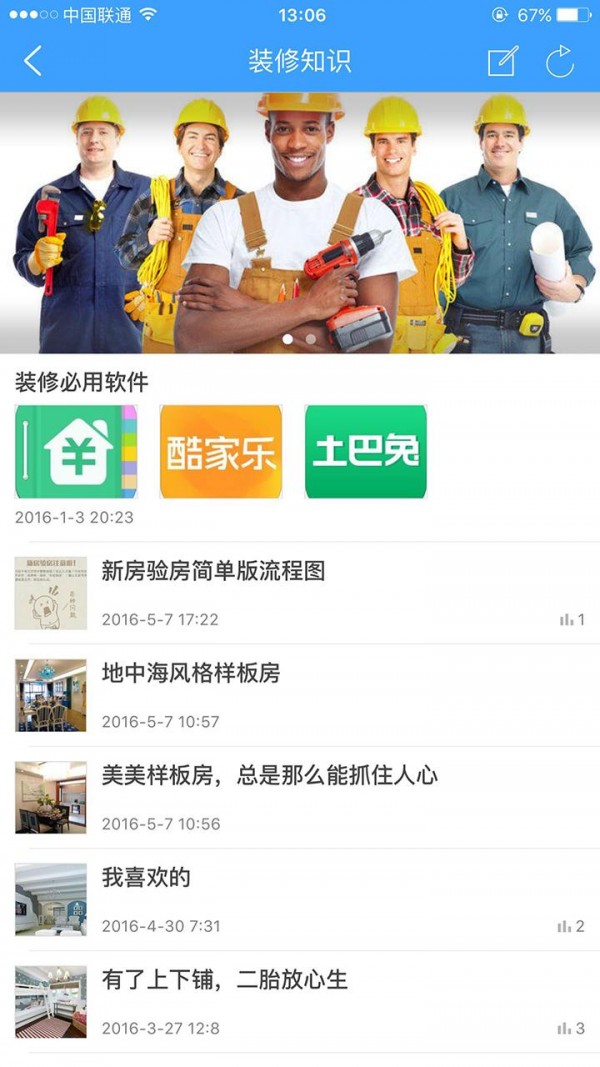The height and width of the screenshot is (1067, 600).
Task: Open the post 我喜欢的
Action: coord(146,878)
